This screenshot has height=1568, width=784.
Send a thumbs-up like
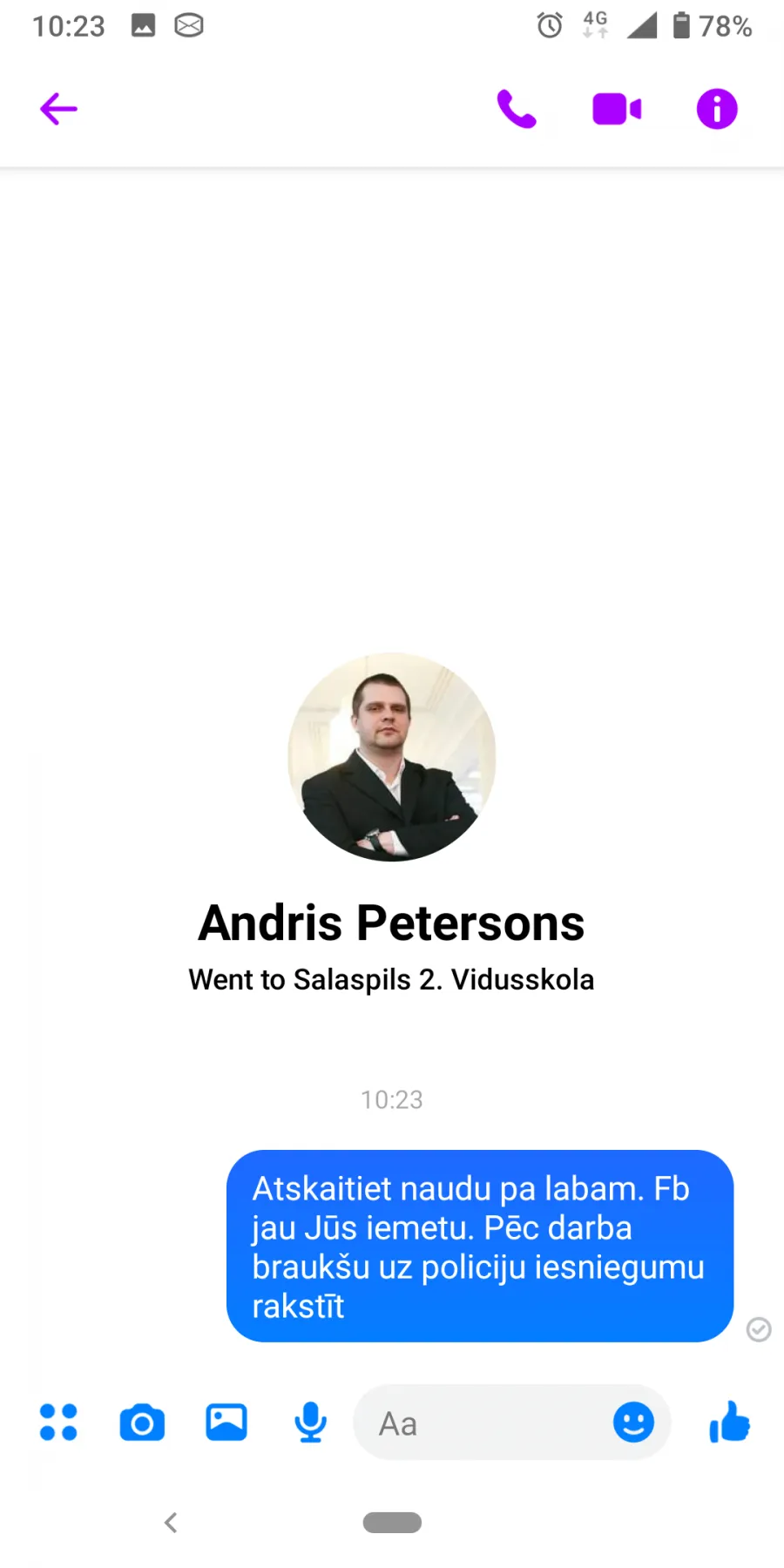[729, 1422]
